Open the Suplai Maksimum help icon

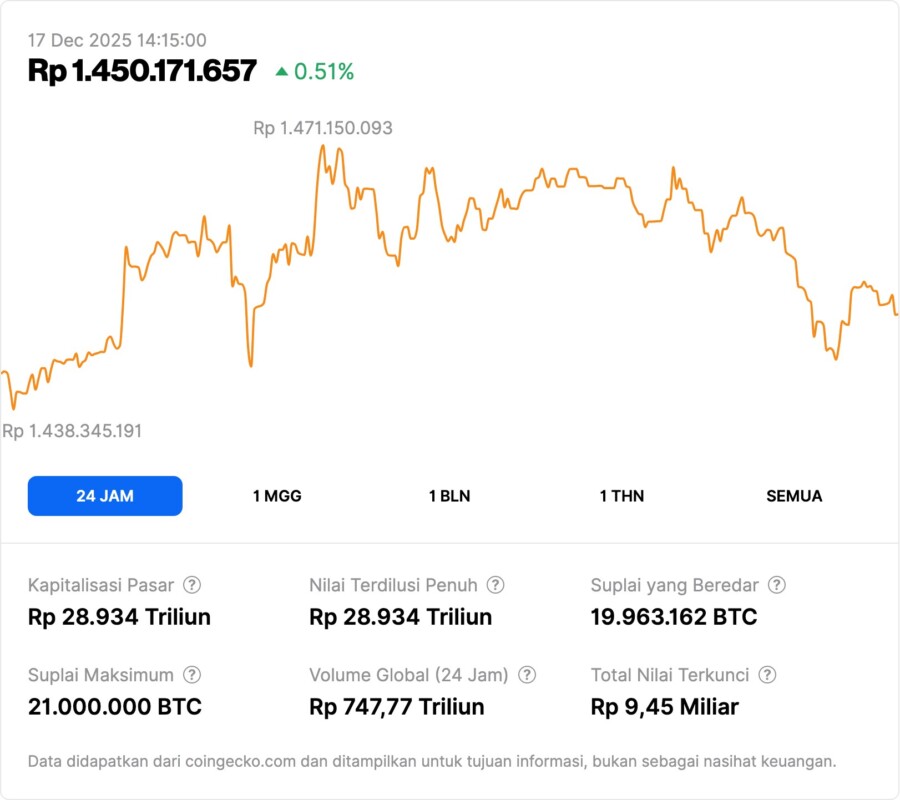(192, 675)
